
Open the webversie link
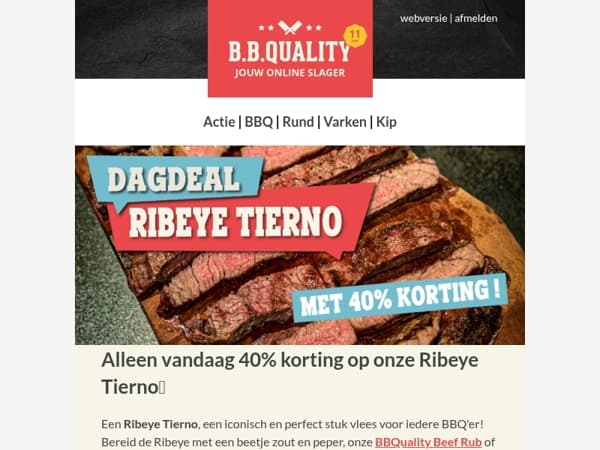(423, 18)
